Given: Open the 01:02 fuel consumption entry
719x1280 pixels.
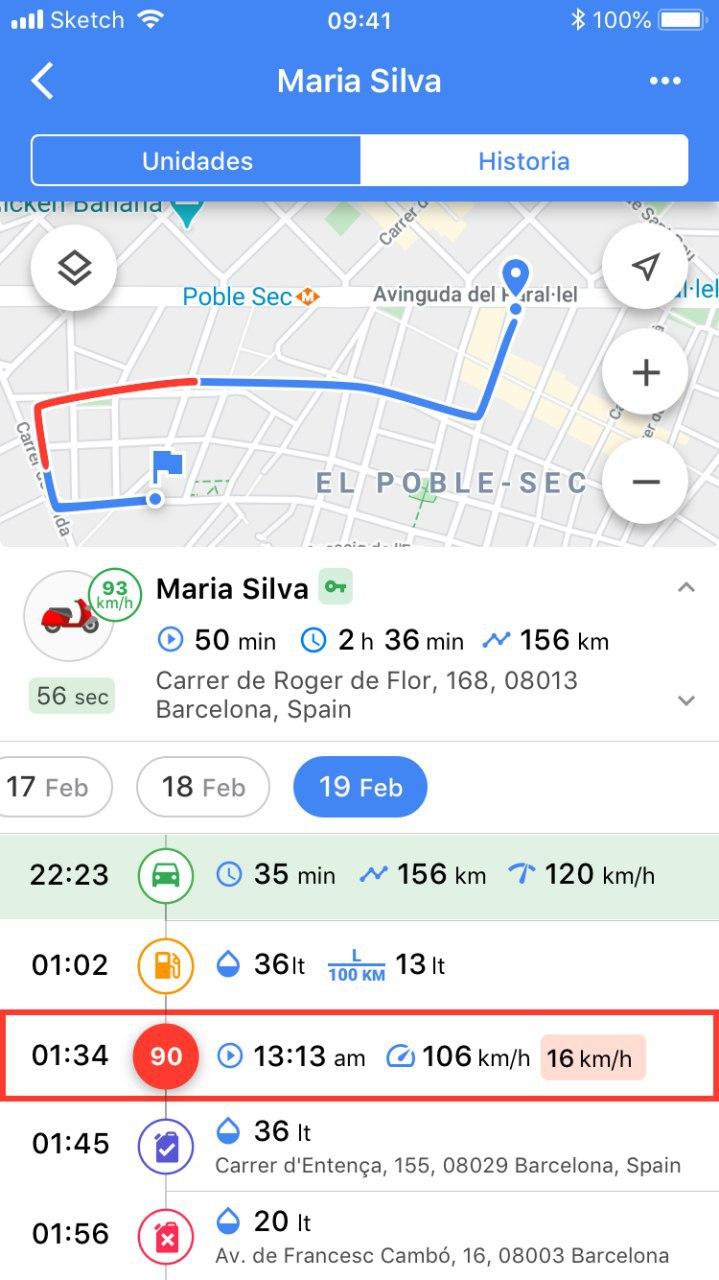Looking at the screenshot, I should pyautogui.click(x=359, y=965).
